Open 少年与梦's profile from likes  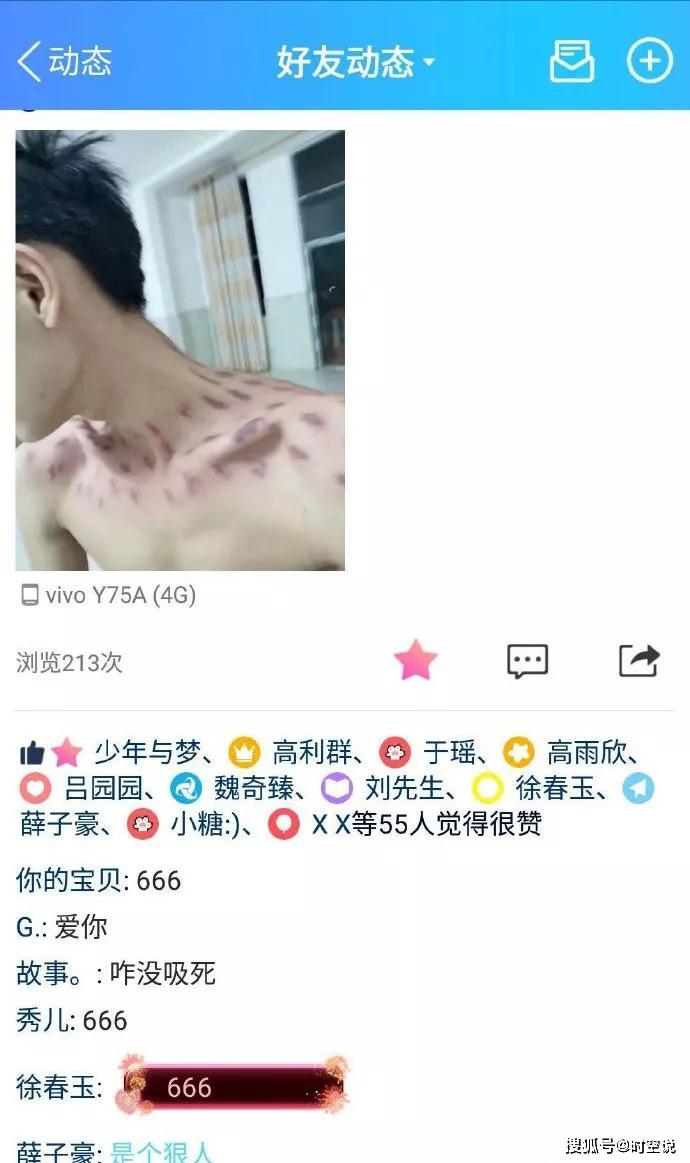(x=147, y=753)
